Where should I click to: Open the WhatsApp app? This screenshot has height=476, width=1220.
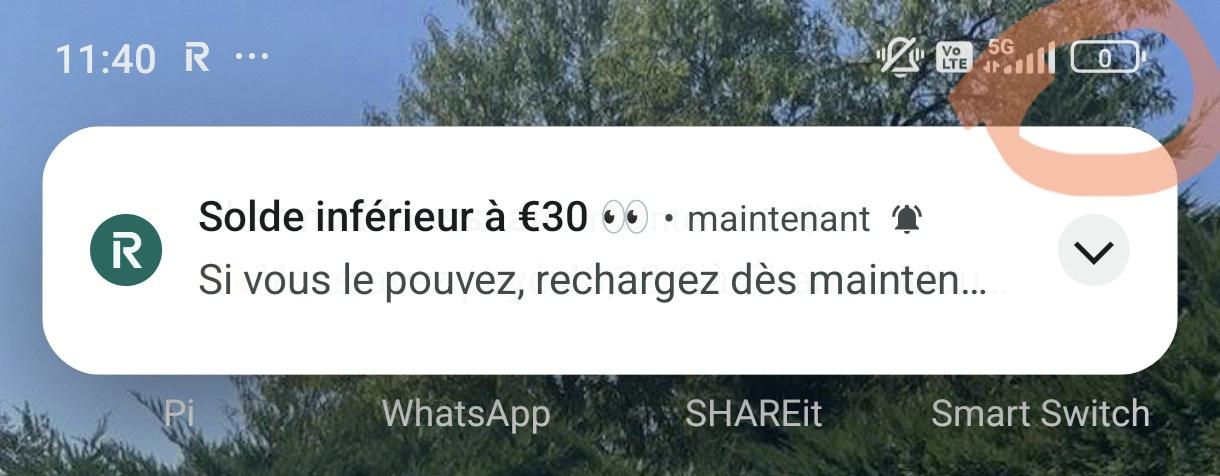[466, 413]
